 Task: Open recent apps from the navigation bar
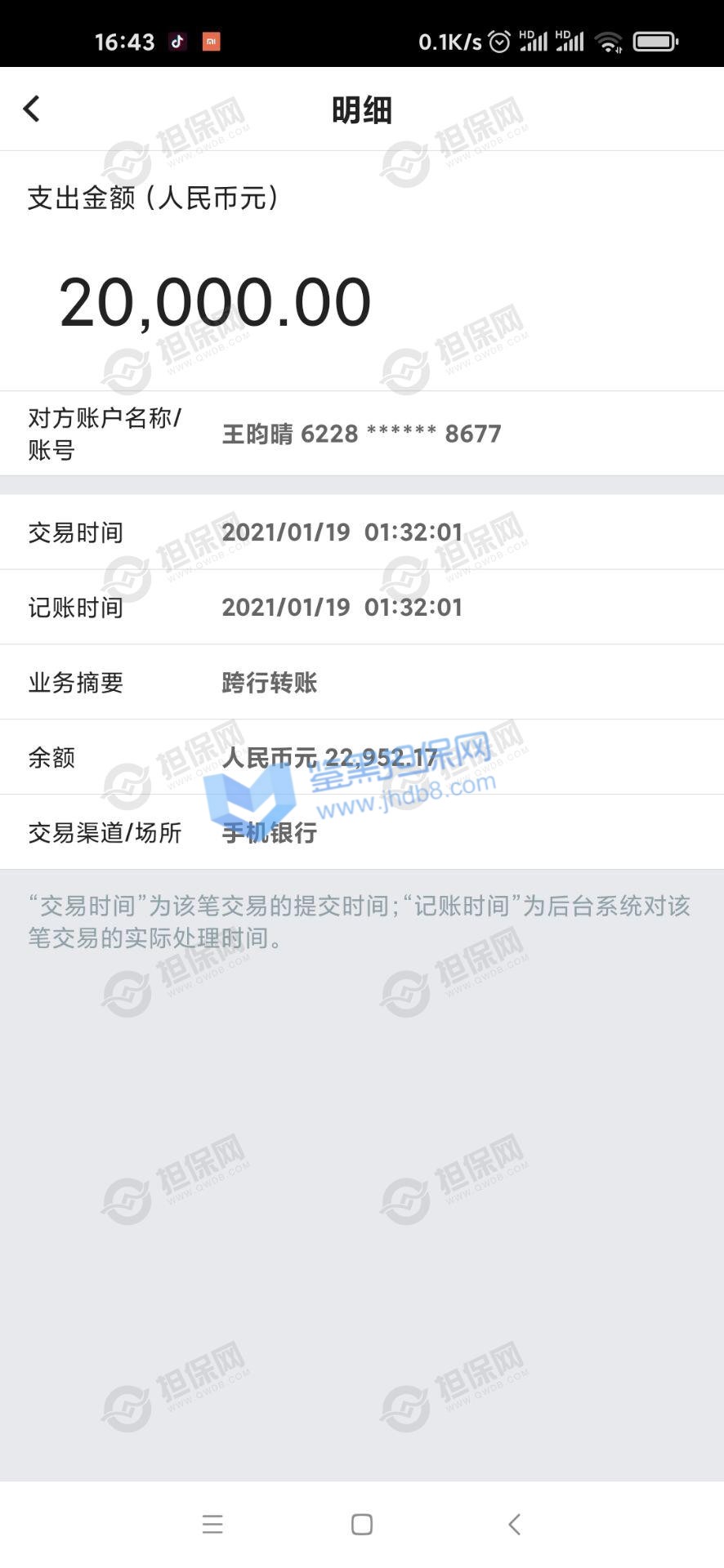click(x=212, y=1524)
